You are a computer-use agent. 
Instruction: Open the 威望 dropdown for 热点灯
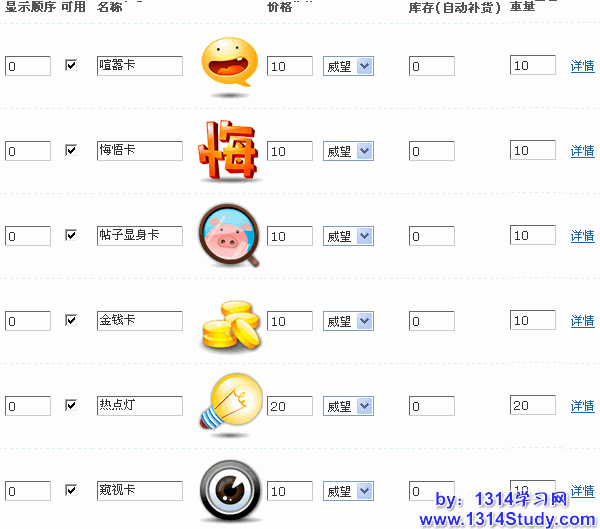[x=349, y=407]
